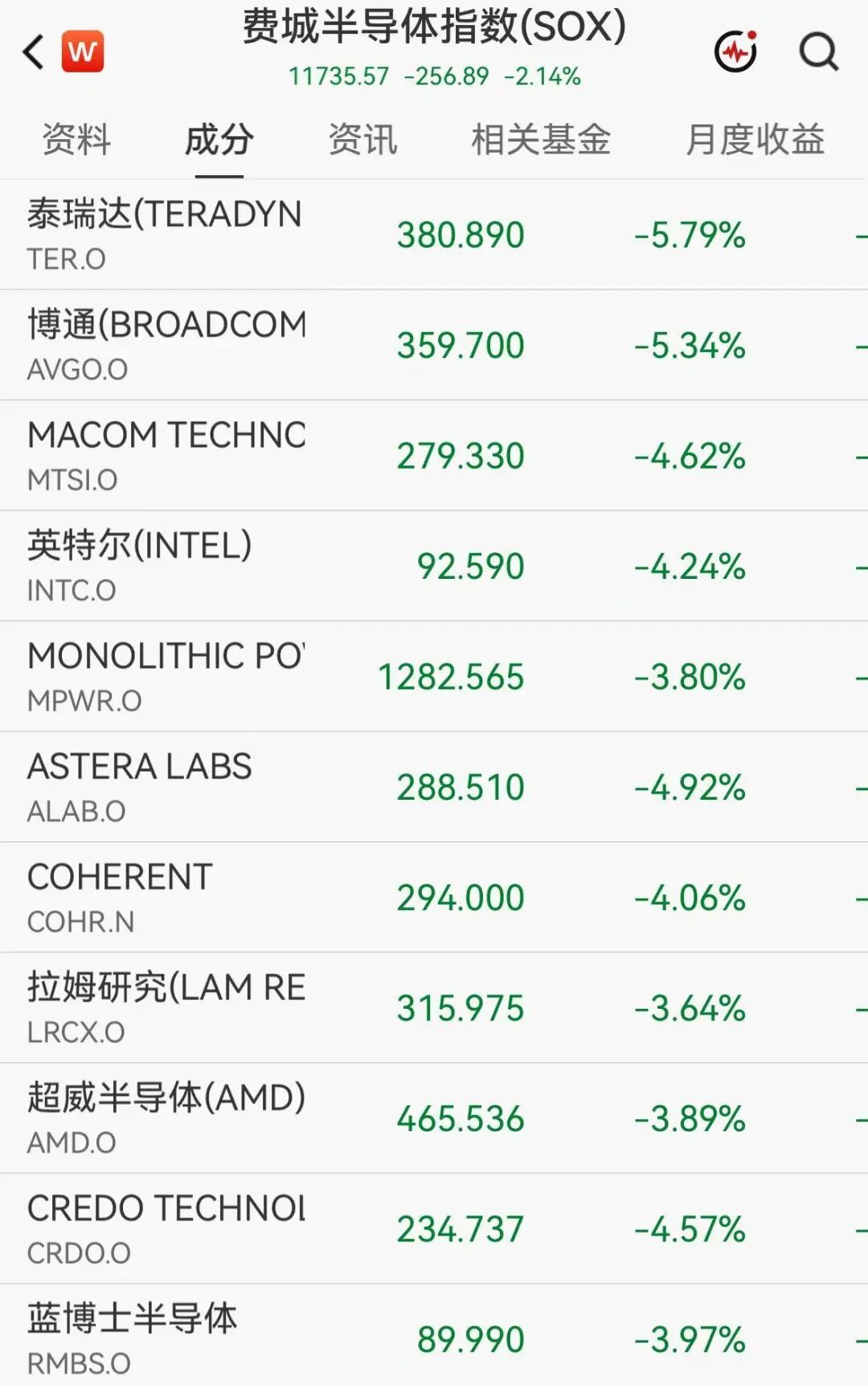Open Lam Research LRCX.O row
Image resolution: width=868 pixels, height=1386 pixels.
[434, 1008]
